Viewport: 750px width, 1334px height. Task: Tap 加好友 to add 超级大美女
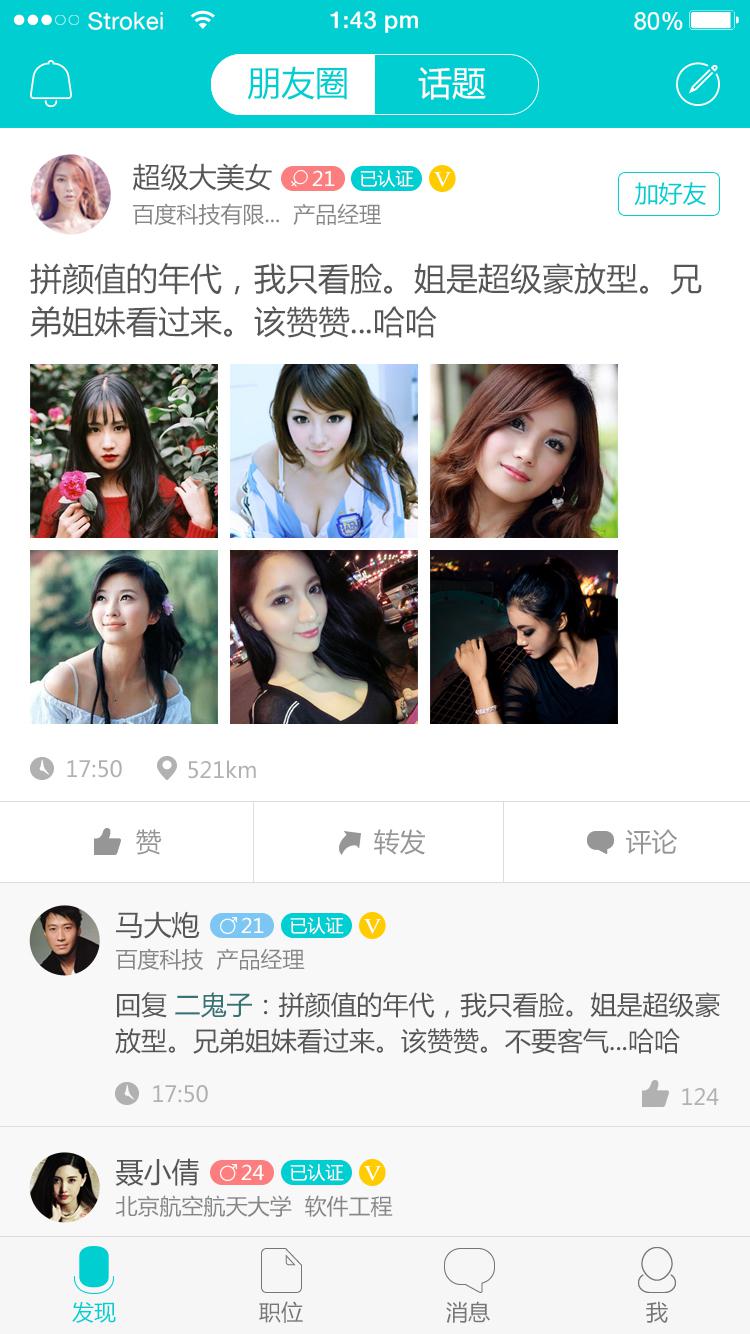[668, 194]
